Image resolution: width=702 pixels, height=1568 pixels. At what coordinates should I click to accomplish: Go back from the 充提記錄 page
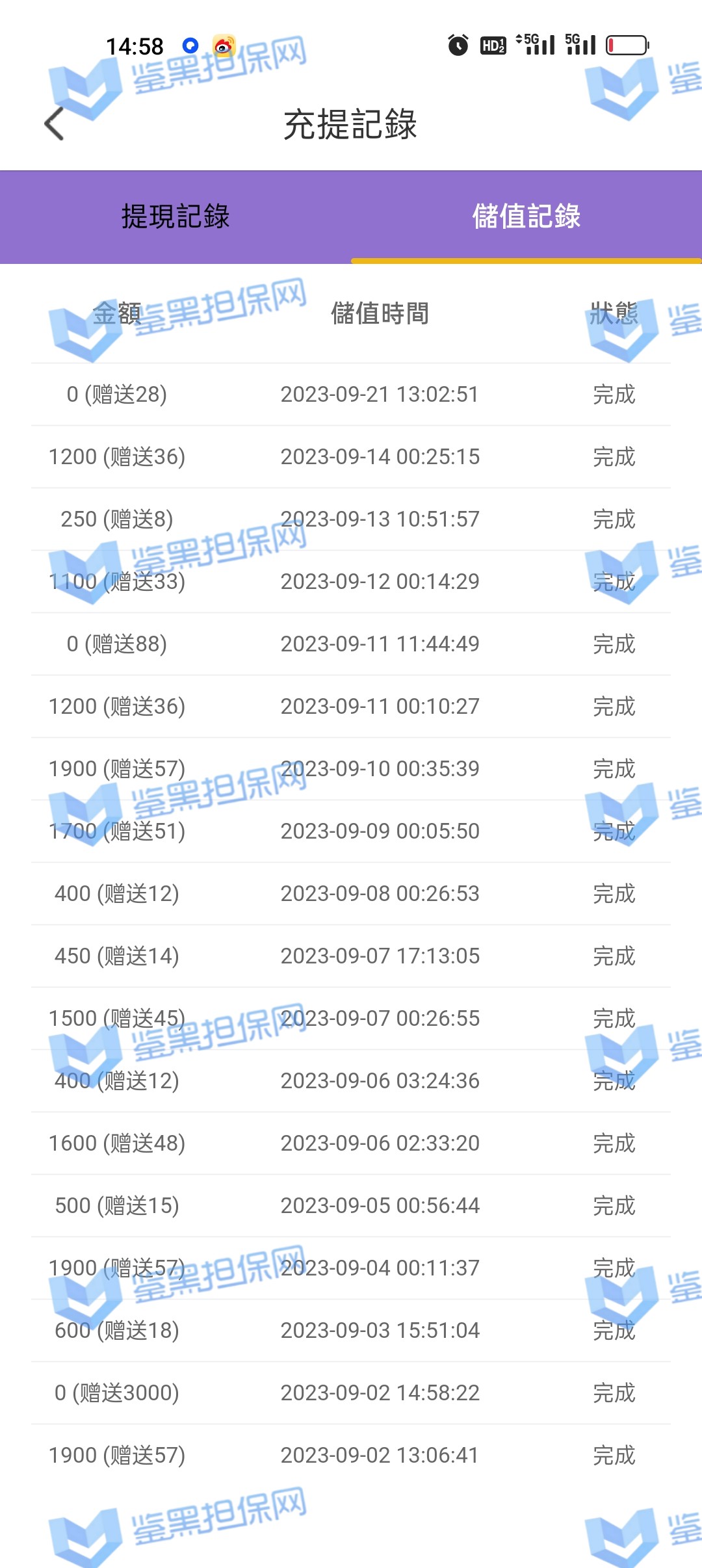55,124
